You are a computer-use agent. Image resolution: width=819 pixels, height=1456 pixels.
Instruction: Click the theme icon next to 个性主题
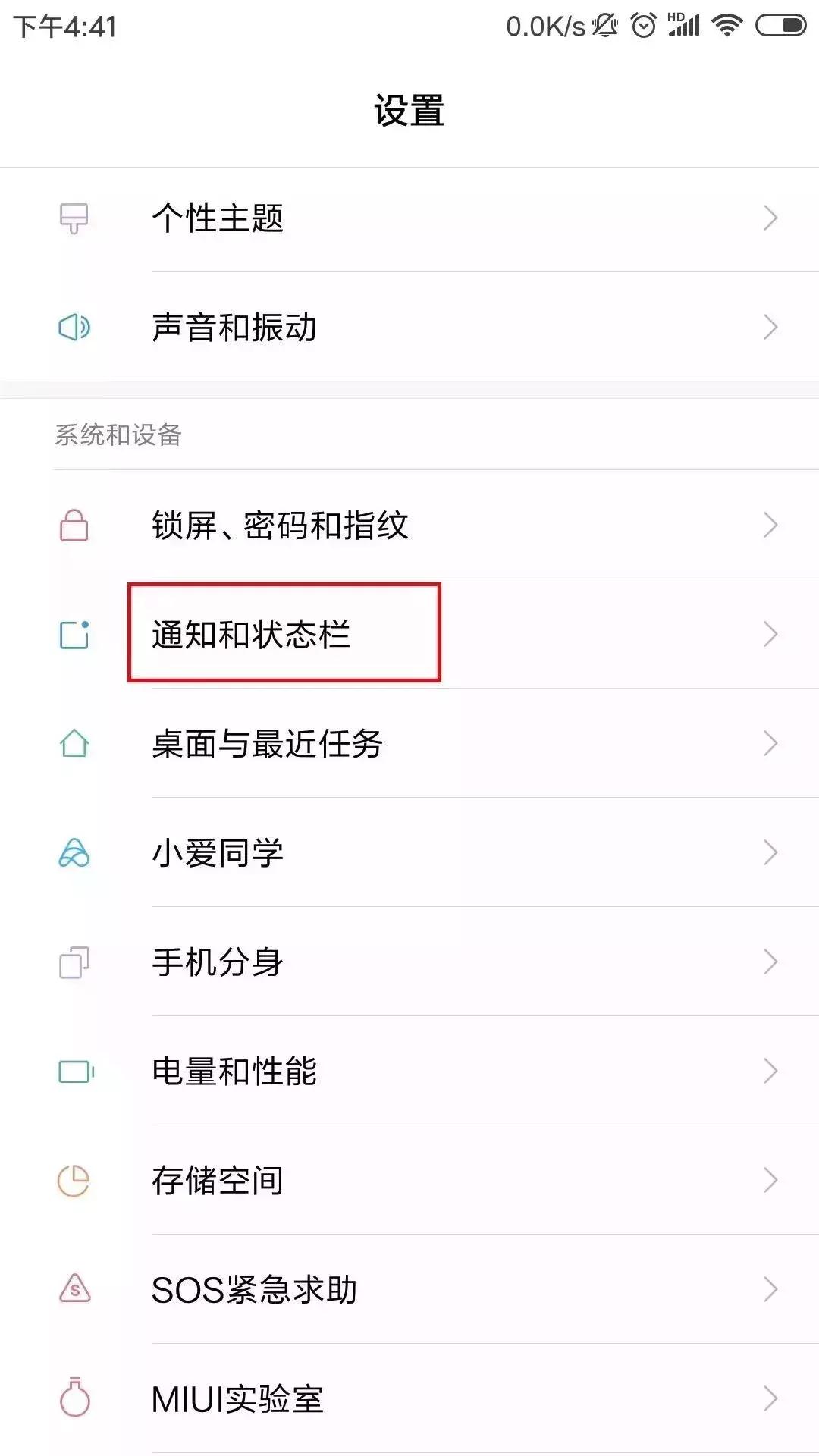pyautogui.click(x=74, y=219)
